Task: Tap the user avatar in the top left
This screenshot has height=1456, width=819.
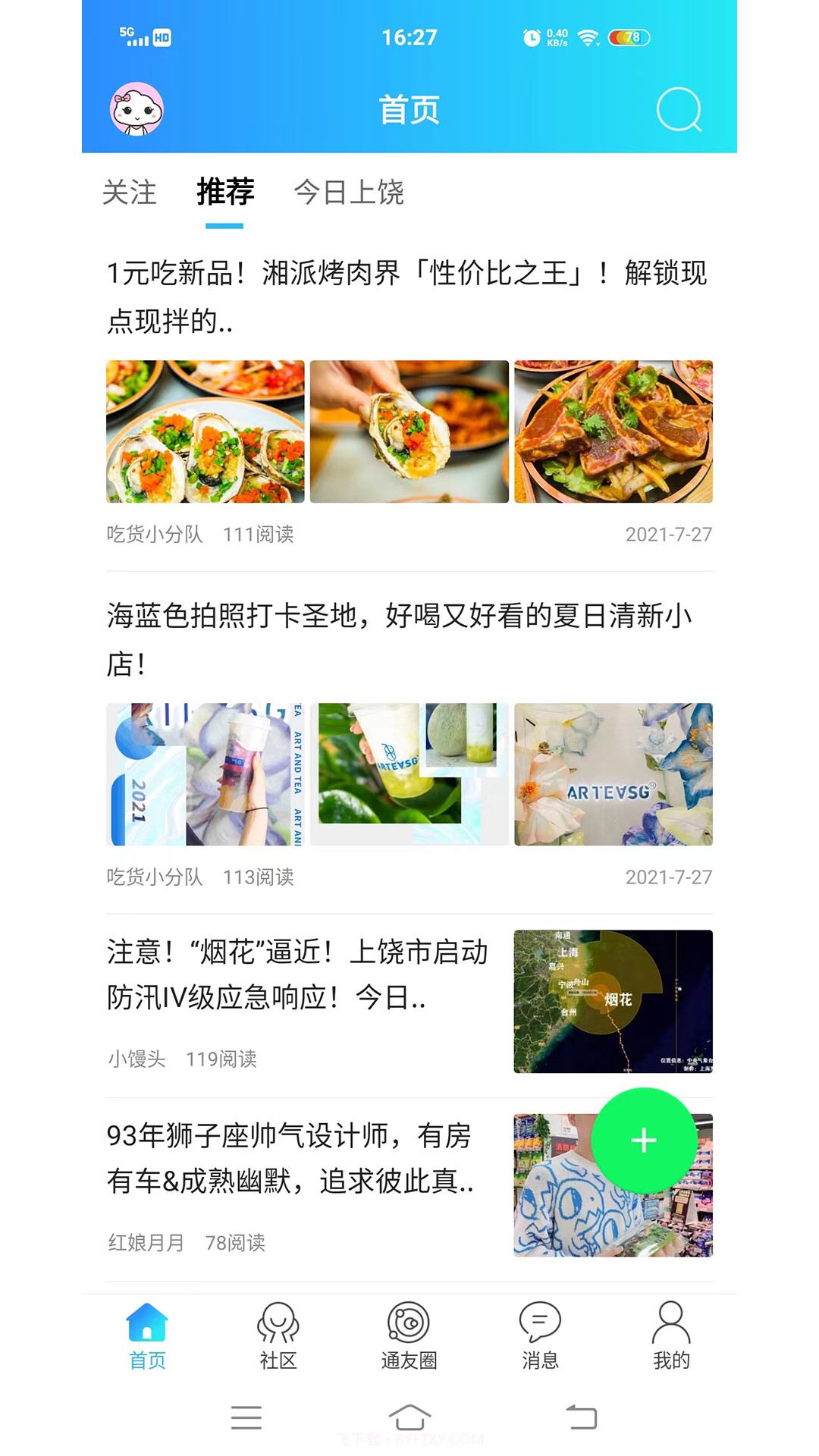Action: pyautogui.click(x=136, y=110)
